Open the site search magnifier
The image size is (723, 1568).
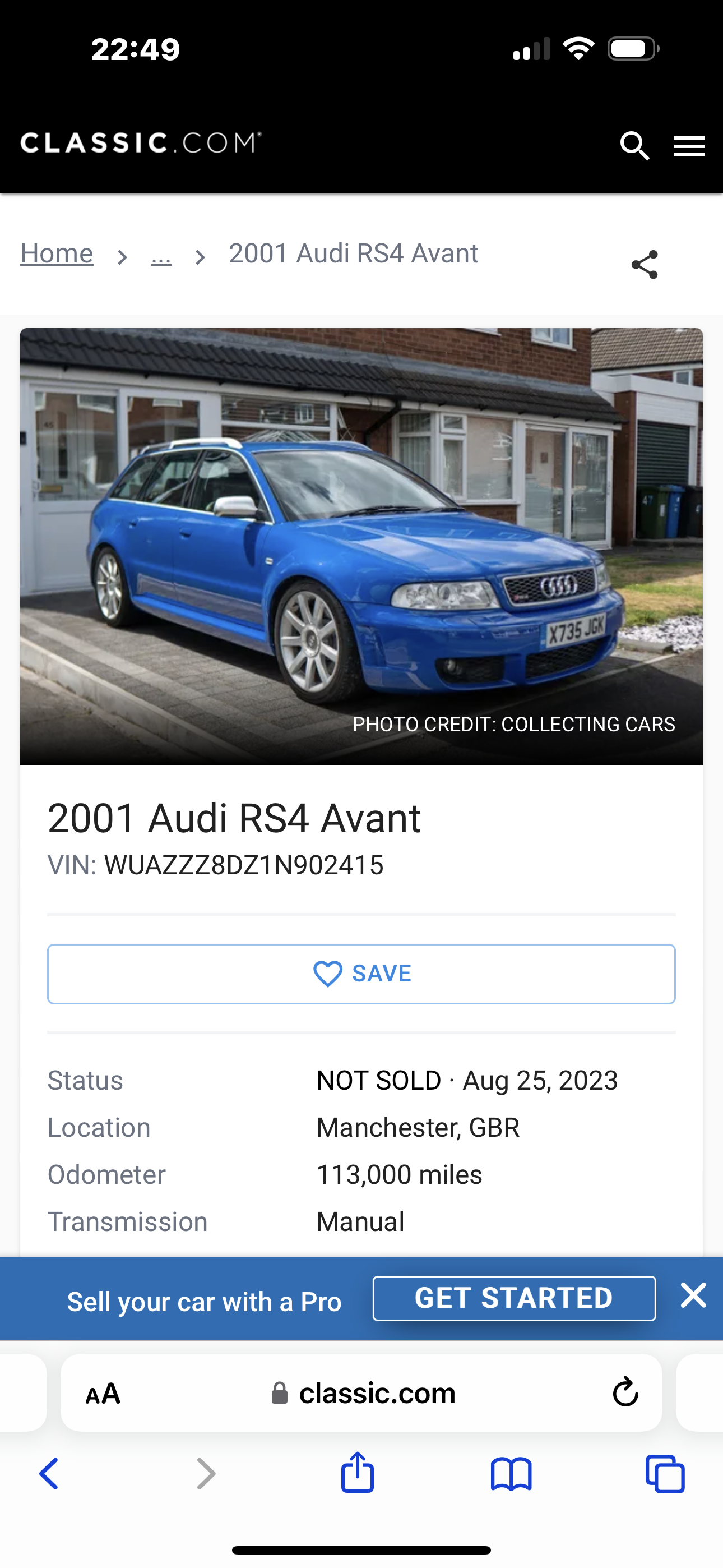pos(634,146)
